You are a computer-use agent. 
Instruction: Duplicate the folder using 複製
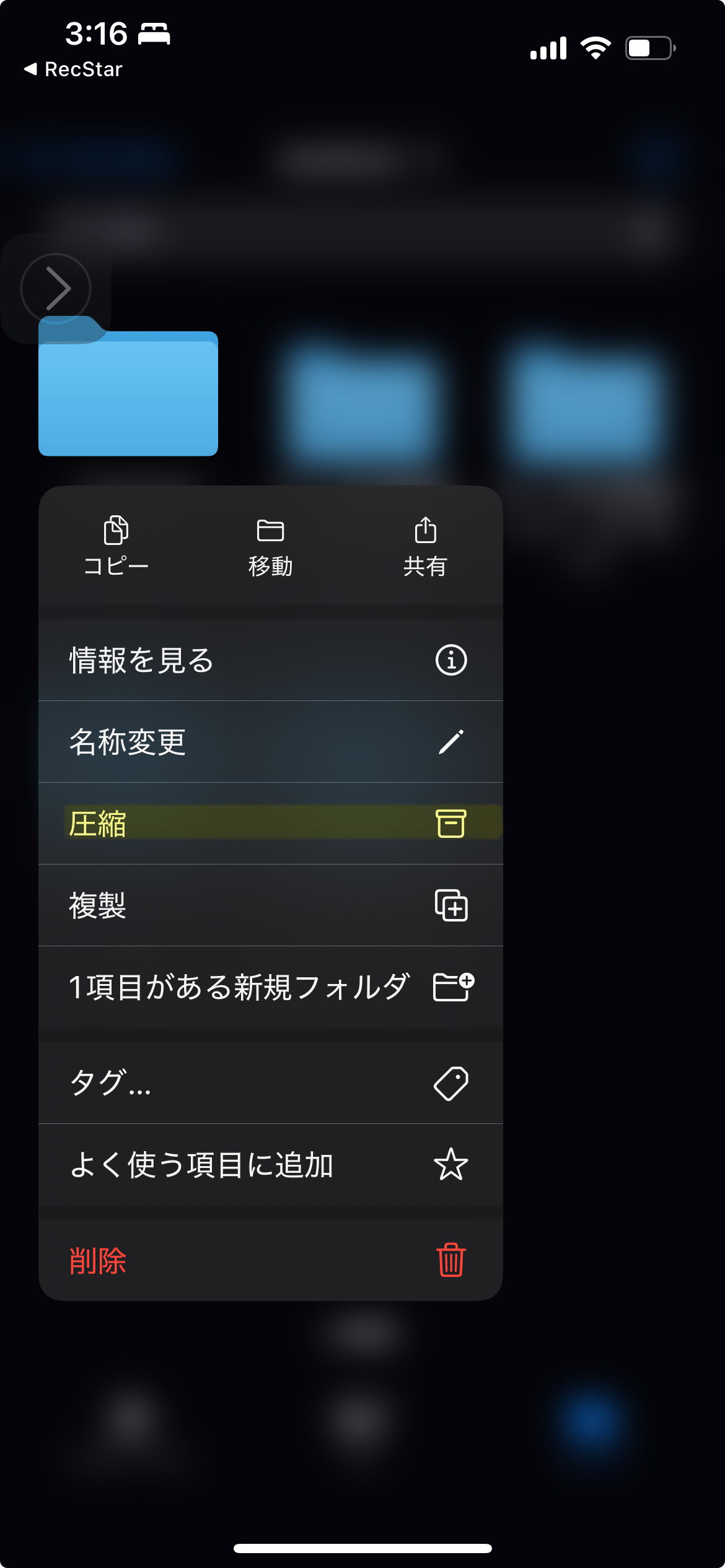point(270,905)
